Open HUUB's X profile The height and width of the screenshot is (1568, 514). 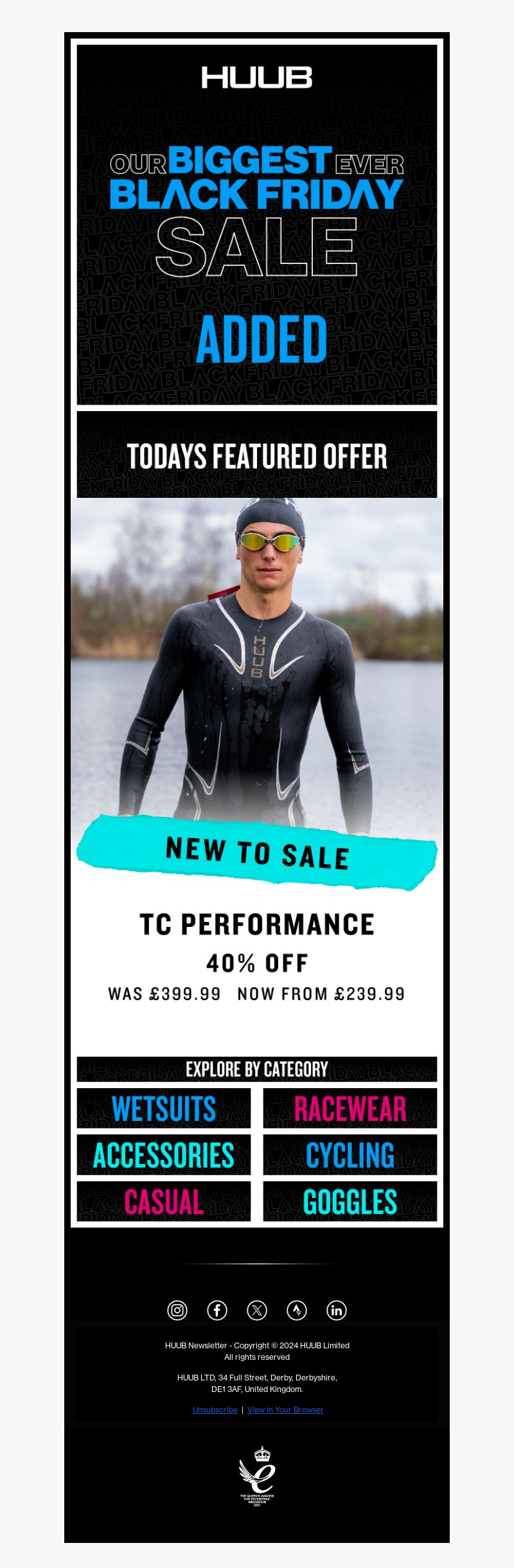[x=257, y=1310]
